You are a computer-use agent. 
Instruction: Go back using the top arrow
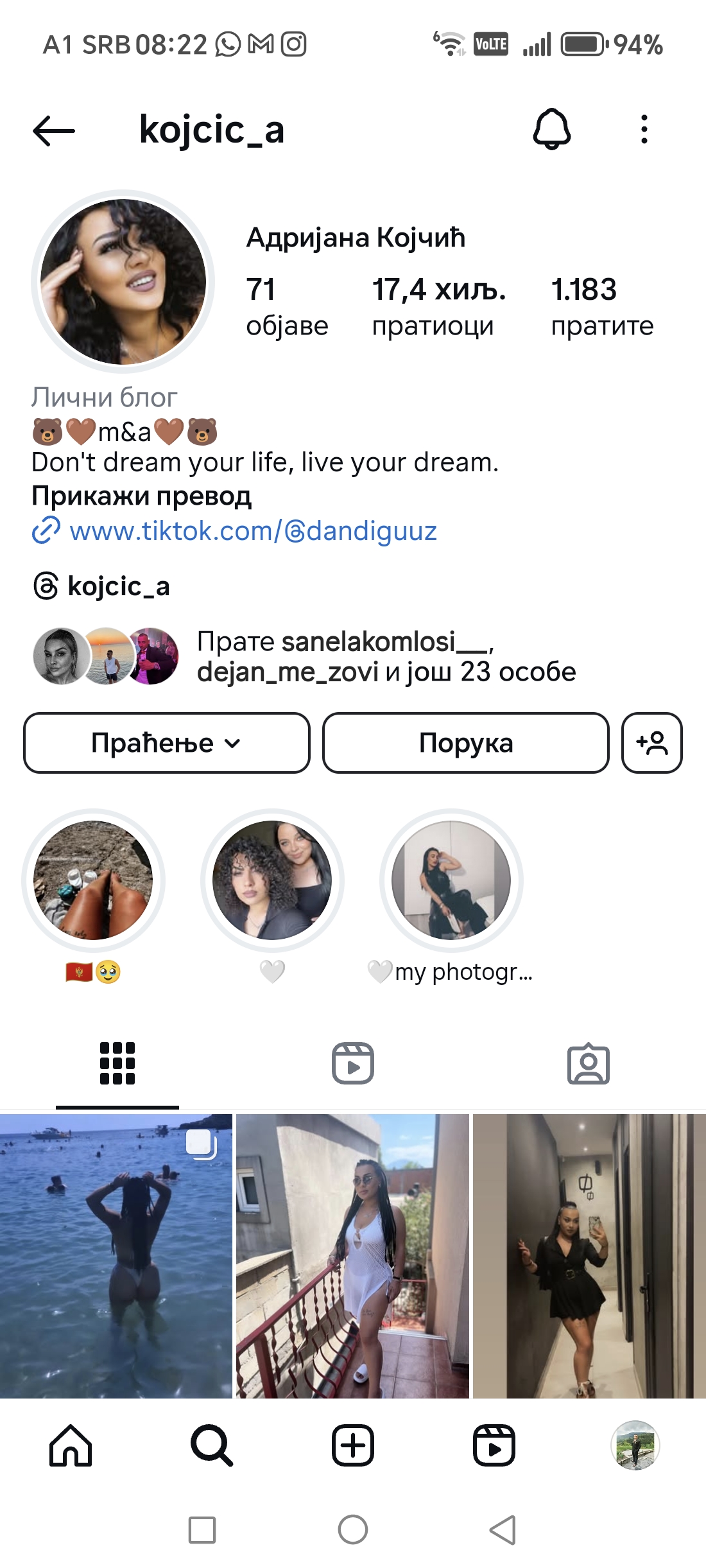(x=54, y=130)
